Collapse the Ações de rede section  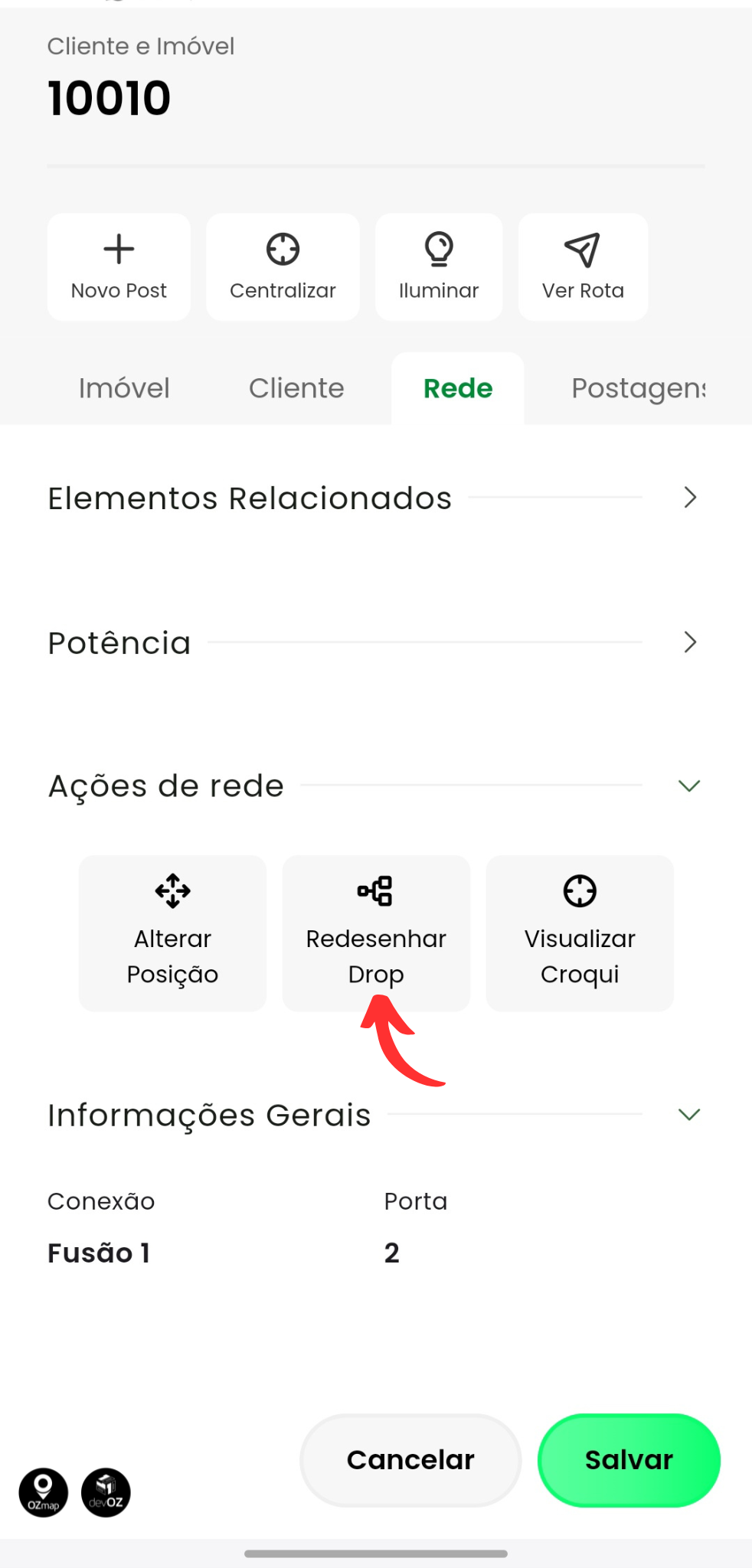coord(689,786)
